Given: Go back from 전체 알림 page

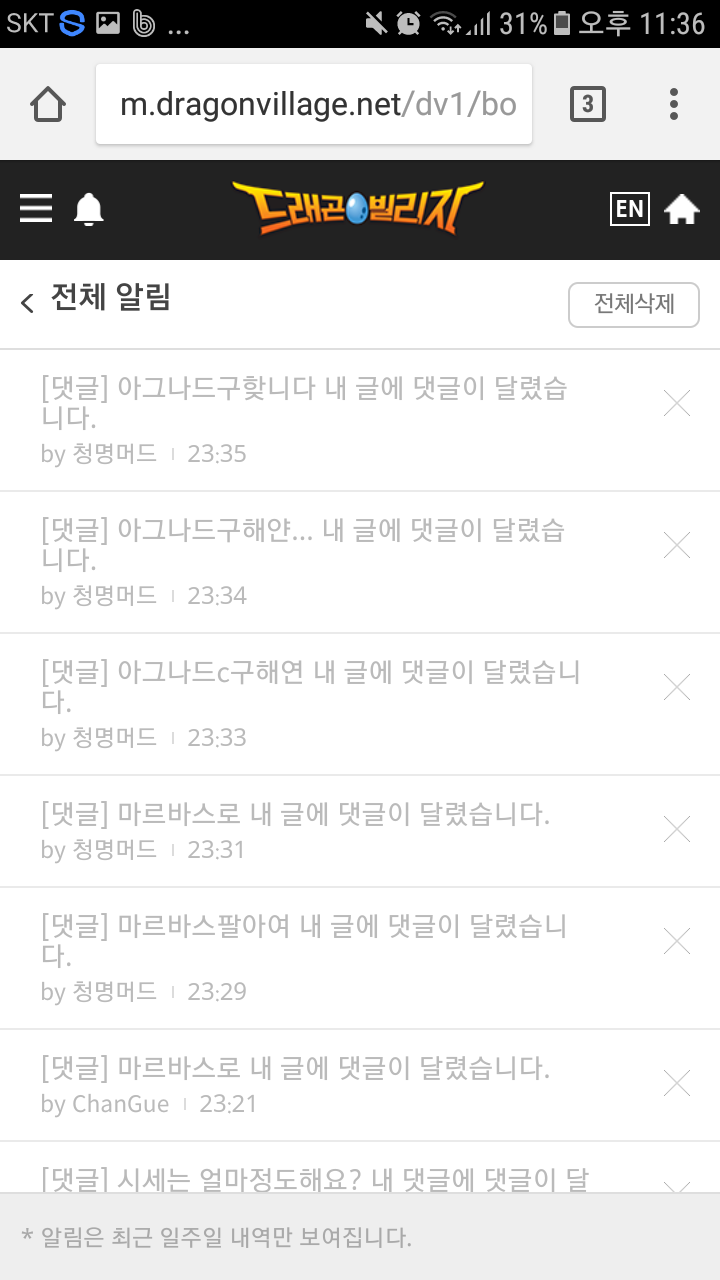Looking at the screenshot, I should (27, 302).
